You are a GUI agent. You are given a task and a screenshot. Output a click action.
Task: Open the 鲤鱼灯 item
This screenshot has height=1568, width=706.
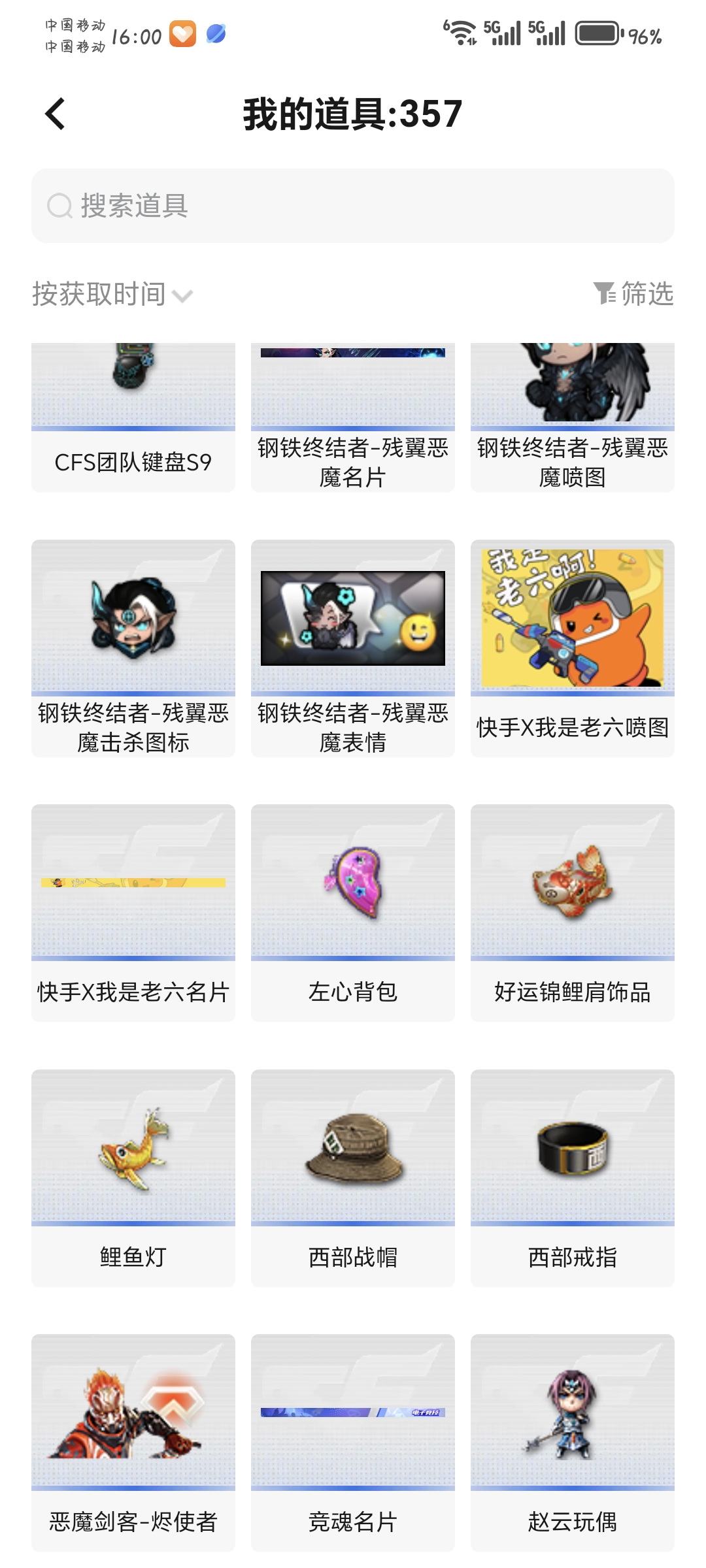click(x=133, y=1178)
